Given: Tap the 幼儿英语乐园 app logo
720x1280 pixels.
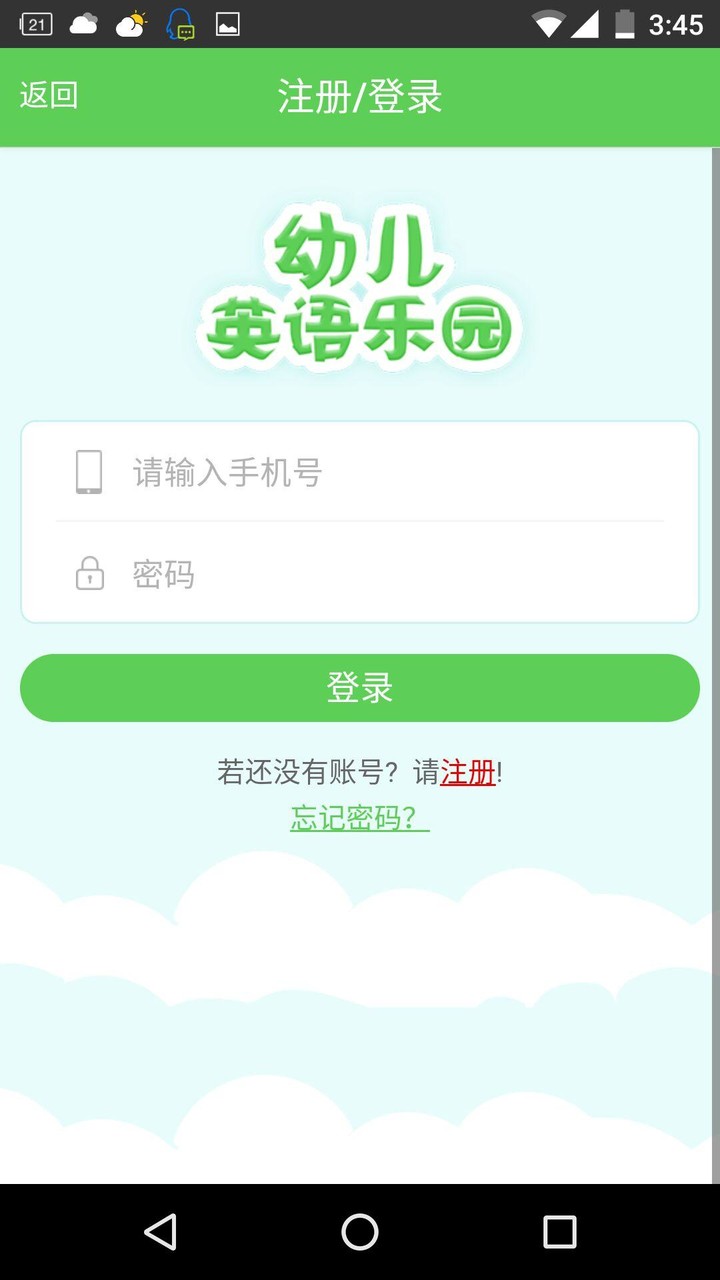Looking at the screenshot, I should (x=360, y=285).
